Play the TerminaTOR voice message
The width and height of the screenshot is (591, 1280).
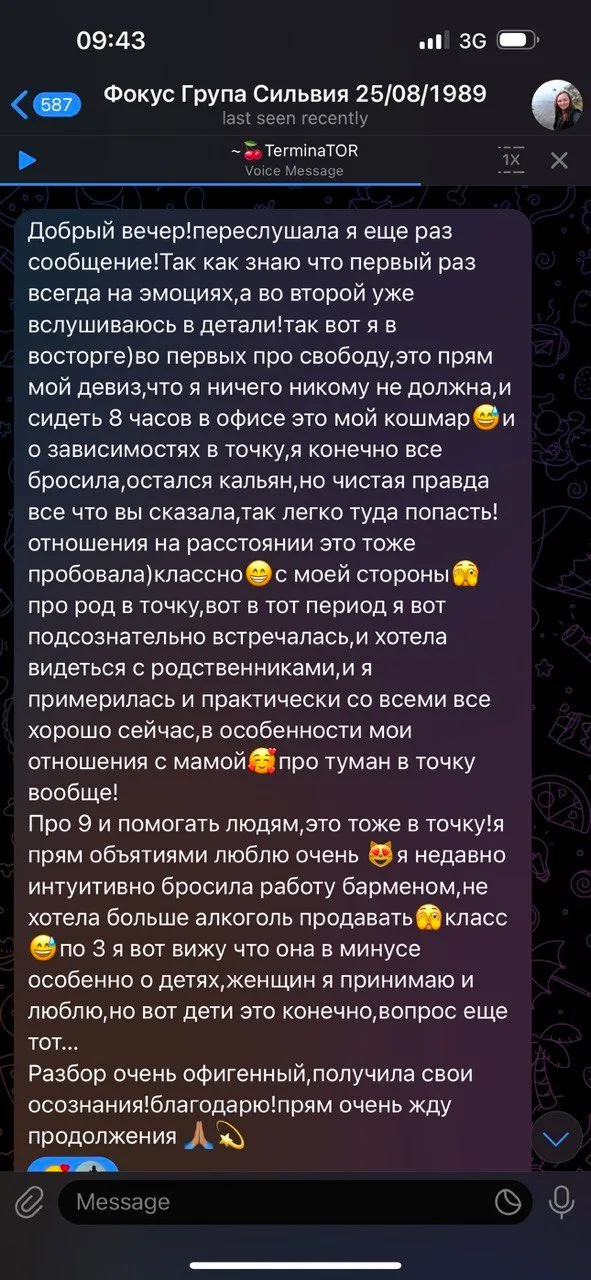click(x=28, y=160)
